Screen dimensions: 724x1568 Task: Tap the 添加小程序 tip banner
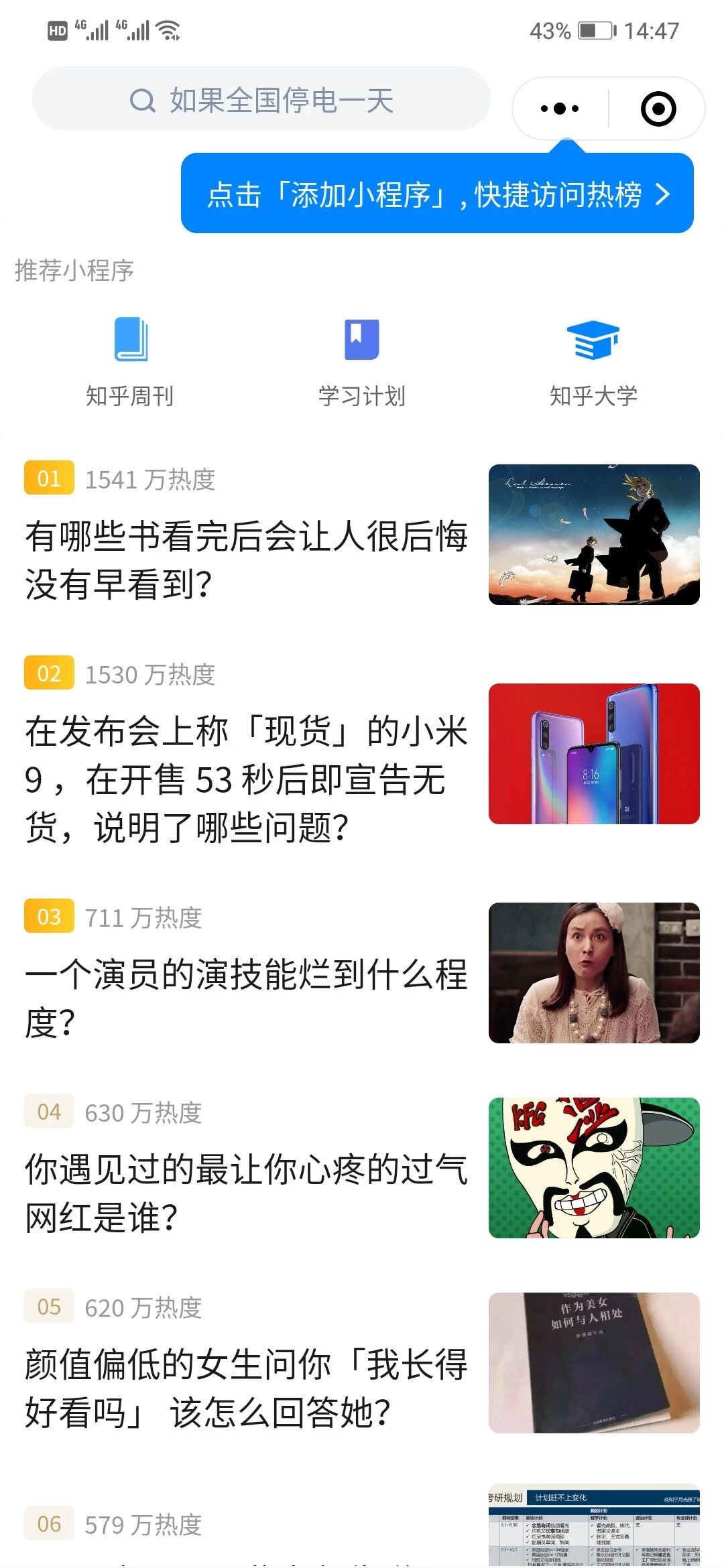(437, 194)
